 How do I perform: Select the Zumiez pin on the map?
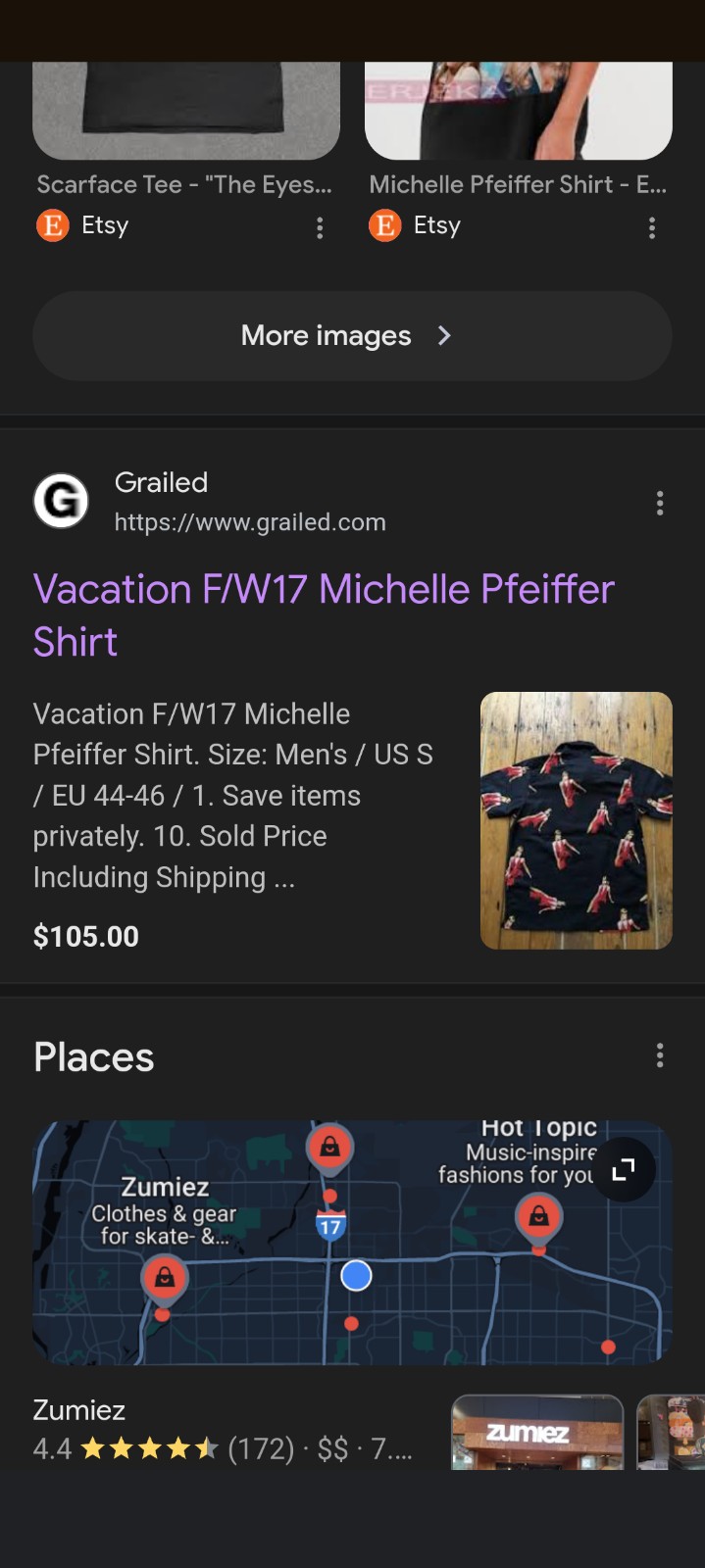[165, 1278]
